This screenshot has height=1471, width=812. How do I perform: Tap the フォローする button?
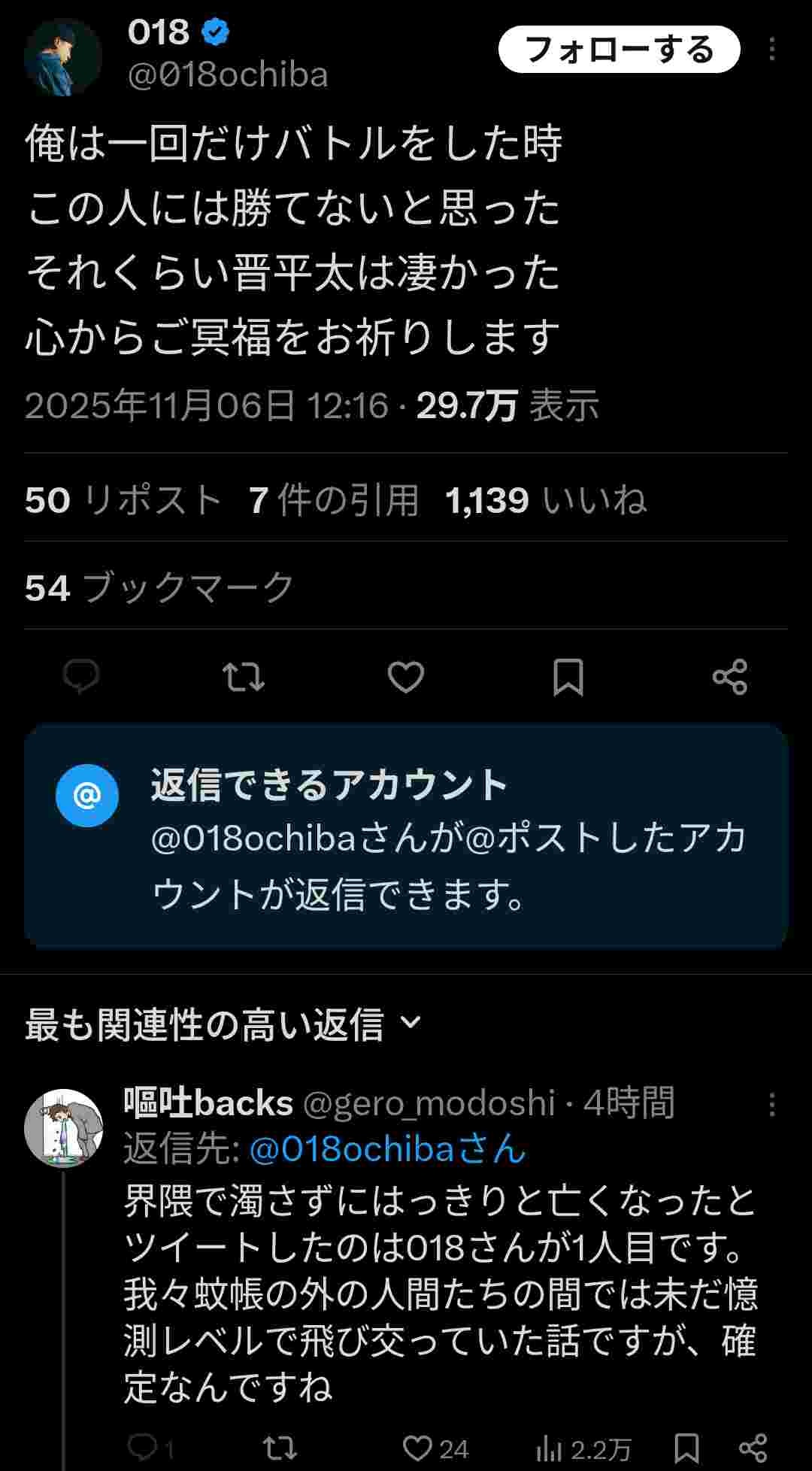click(619, 50)
